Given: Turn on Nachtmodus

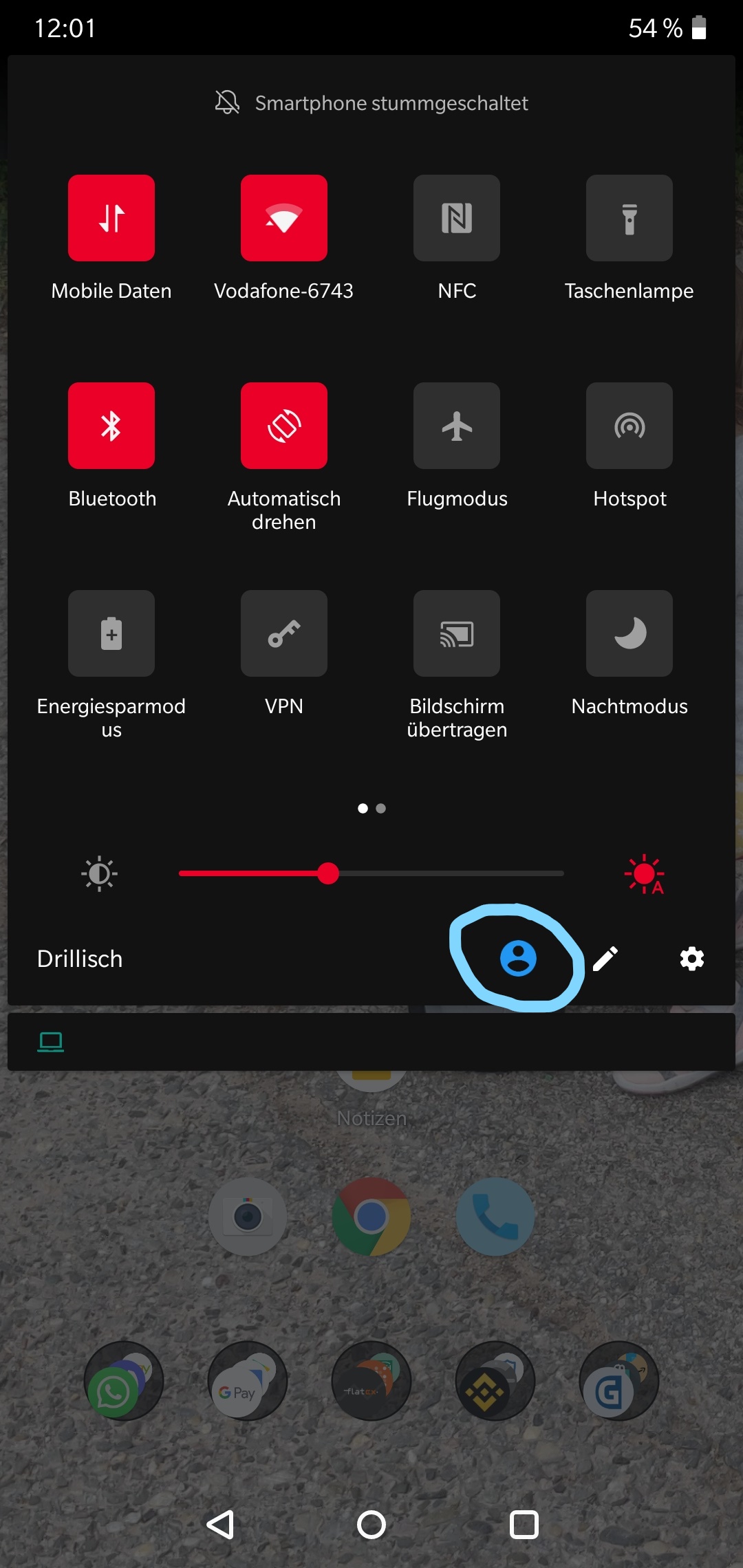Looking at the screenshot, I should pyautogui.click(x=629, y=633).
